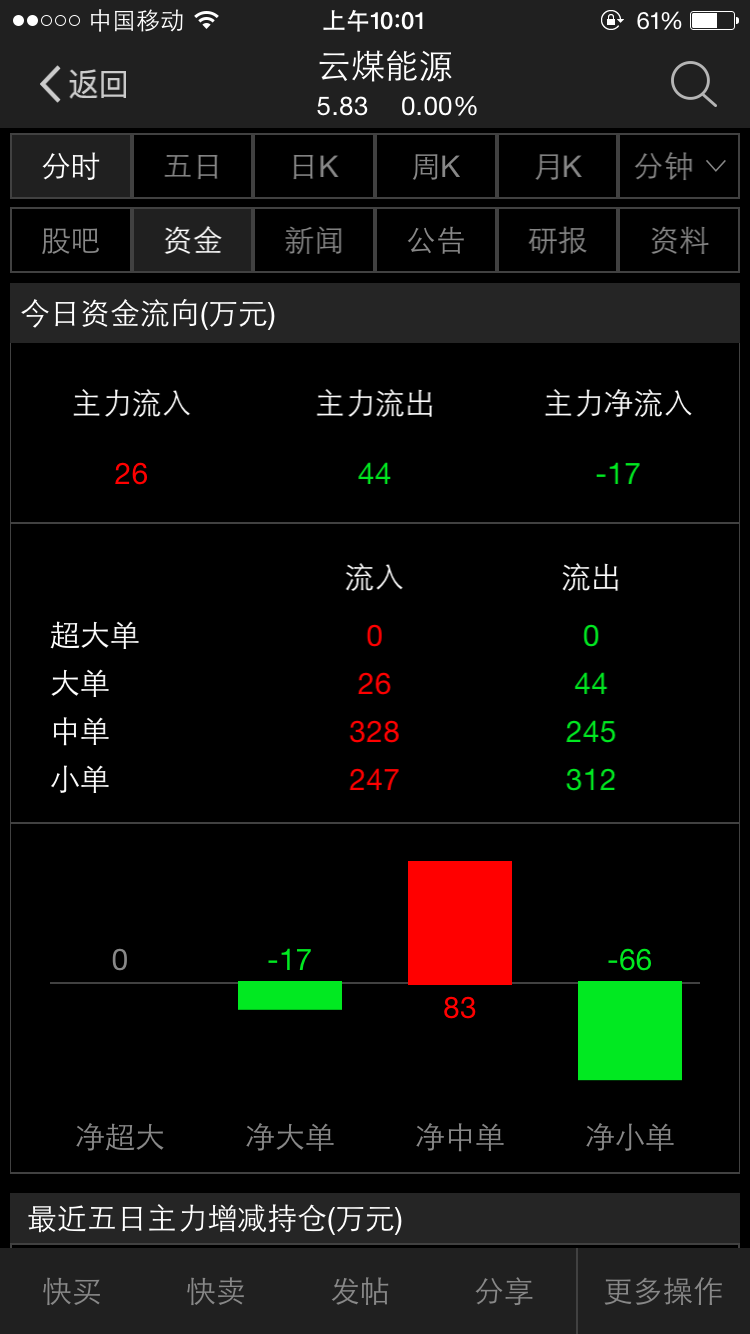The width and height of the screenshot is (750, 1334).
Task: Expand the 分钟 dropdown
Action: [679, 166]
